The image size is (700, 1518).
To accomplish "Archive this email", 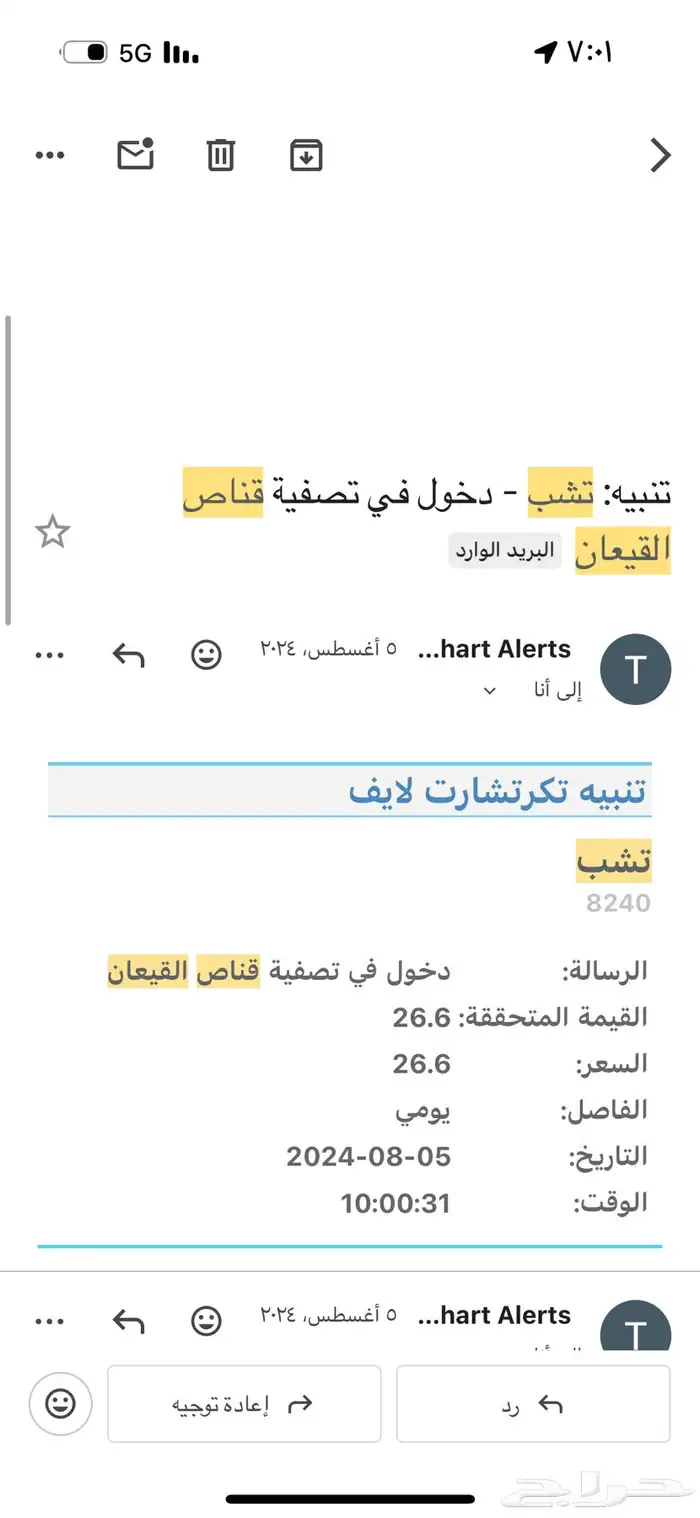I will point(306,155).
